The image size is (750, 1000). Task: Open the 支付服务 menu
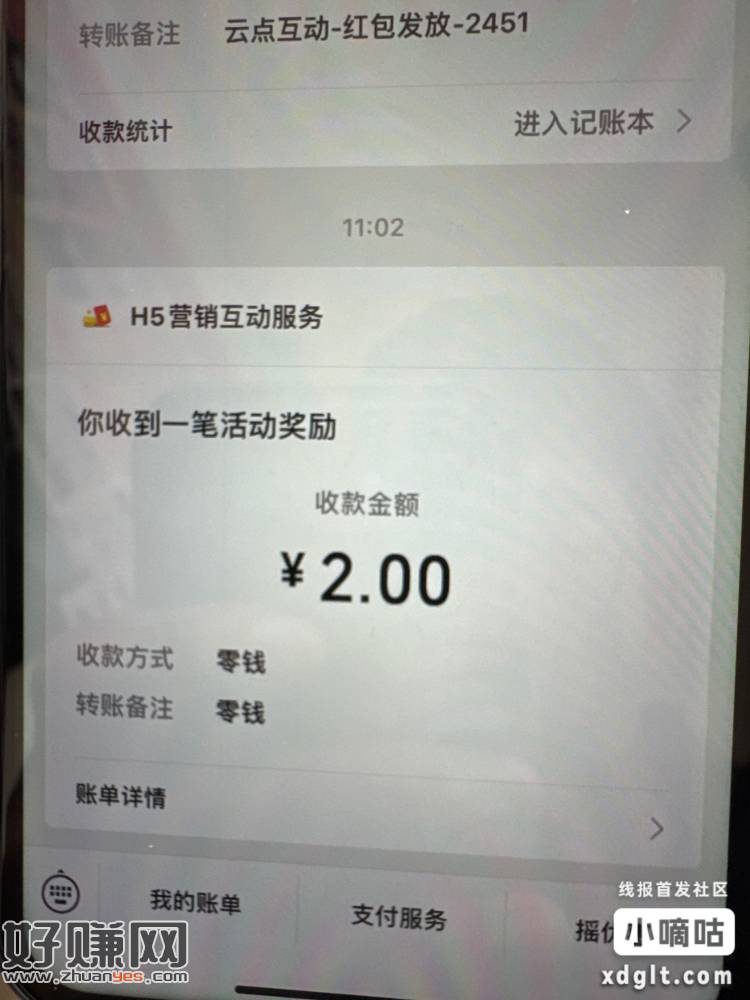coord(399,917)
